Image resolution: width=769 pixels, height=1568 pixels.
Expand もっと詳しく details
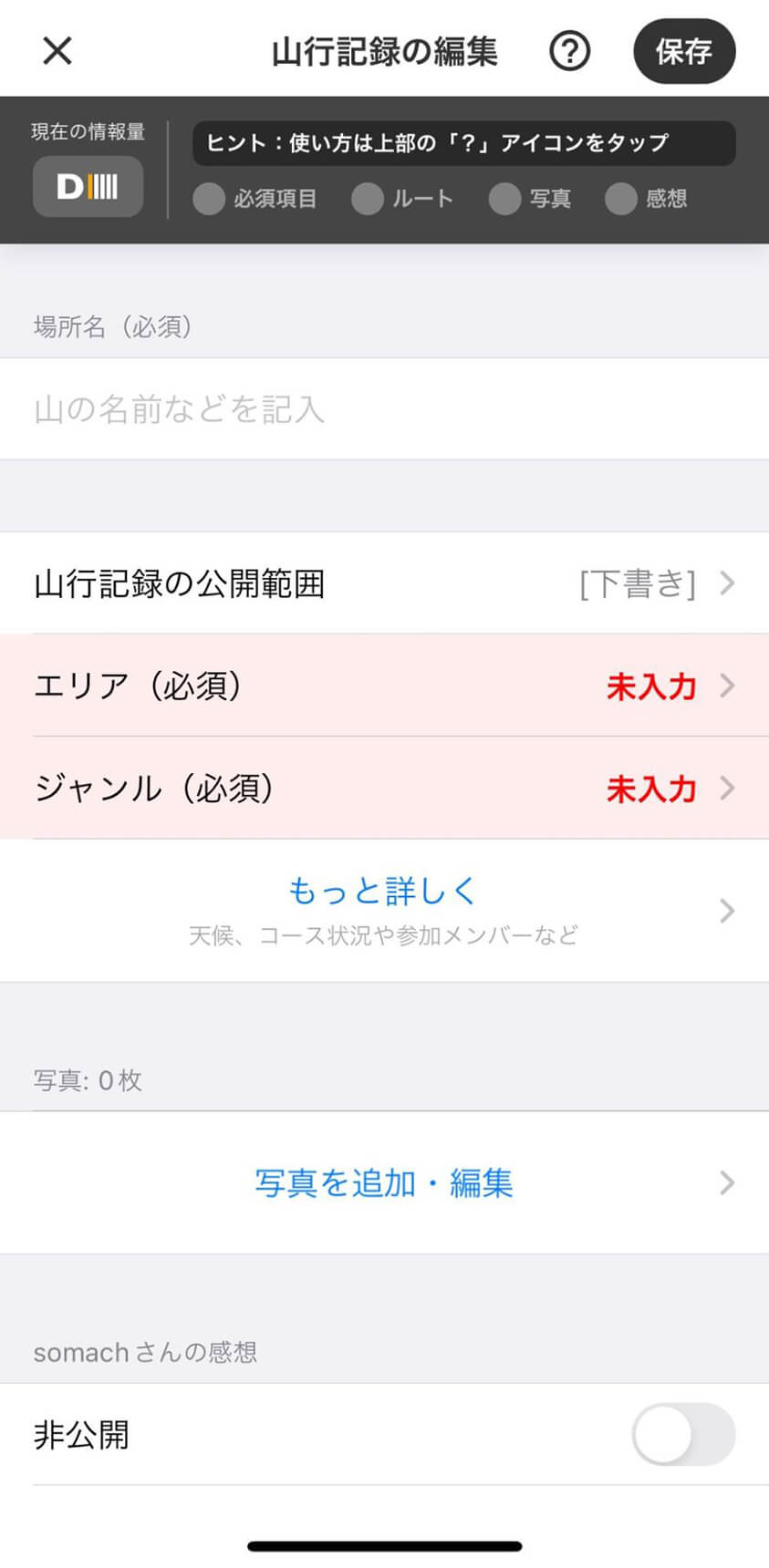tap(383, 909)
